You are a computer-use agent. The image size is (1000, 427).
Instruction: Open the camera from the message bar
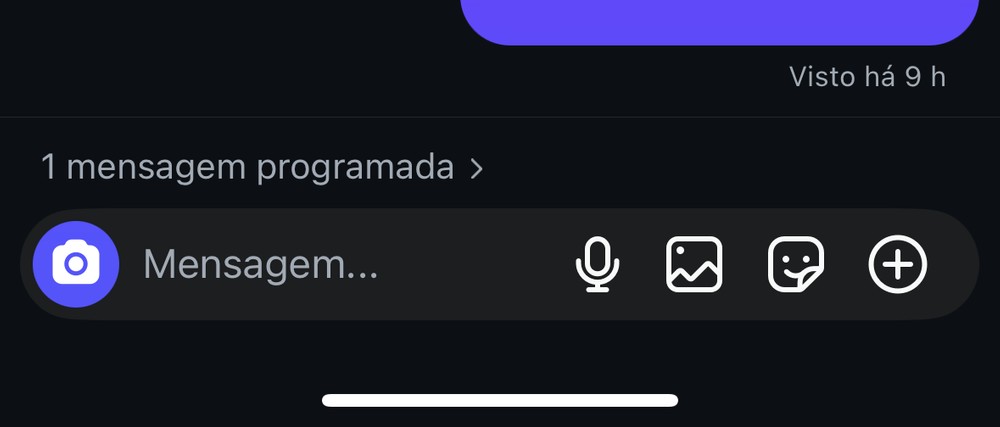76,265
